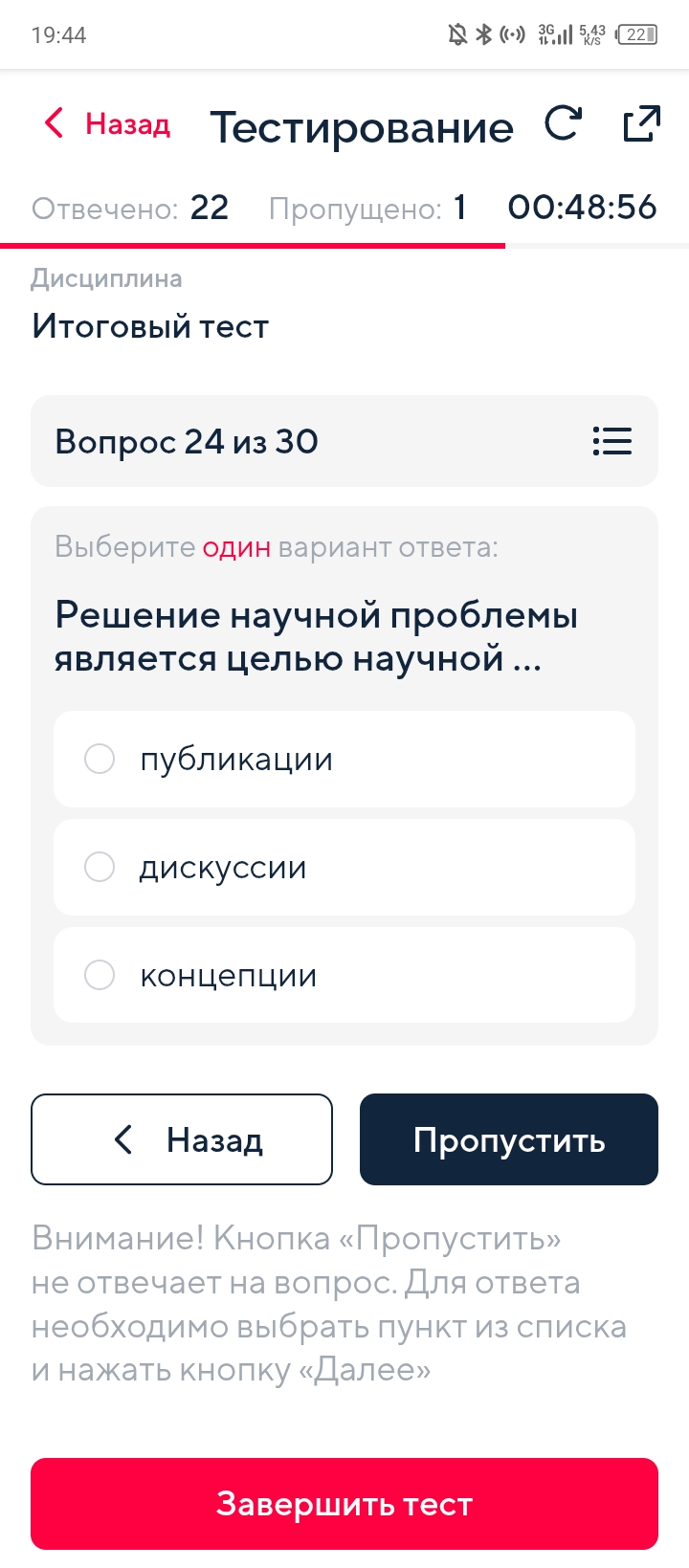The image size is (689, 1568).
Task: Open the test in external window
Action: (x=641, y=124)
